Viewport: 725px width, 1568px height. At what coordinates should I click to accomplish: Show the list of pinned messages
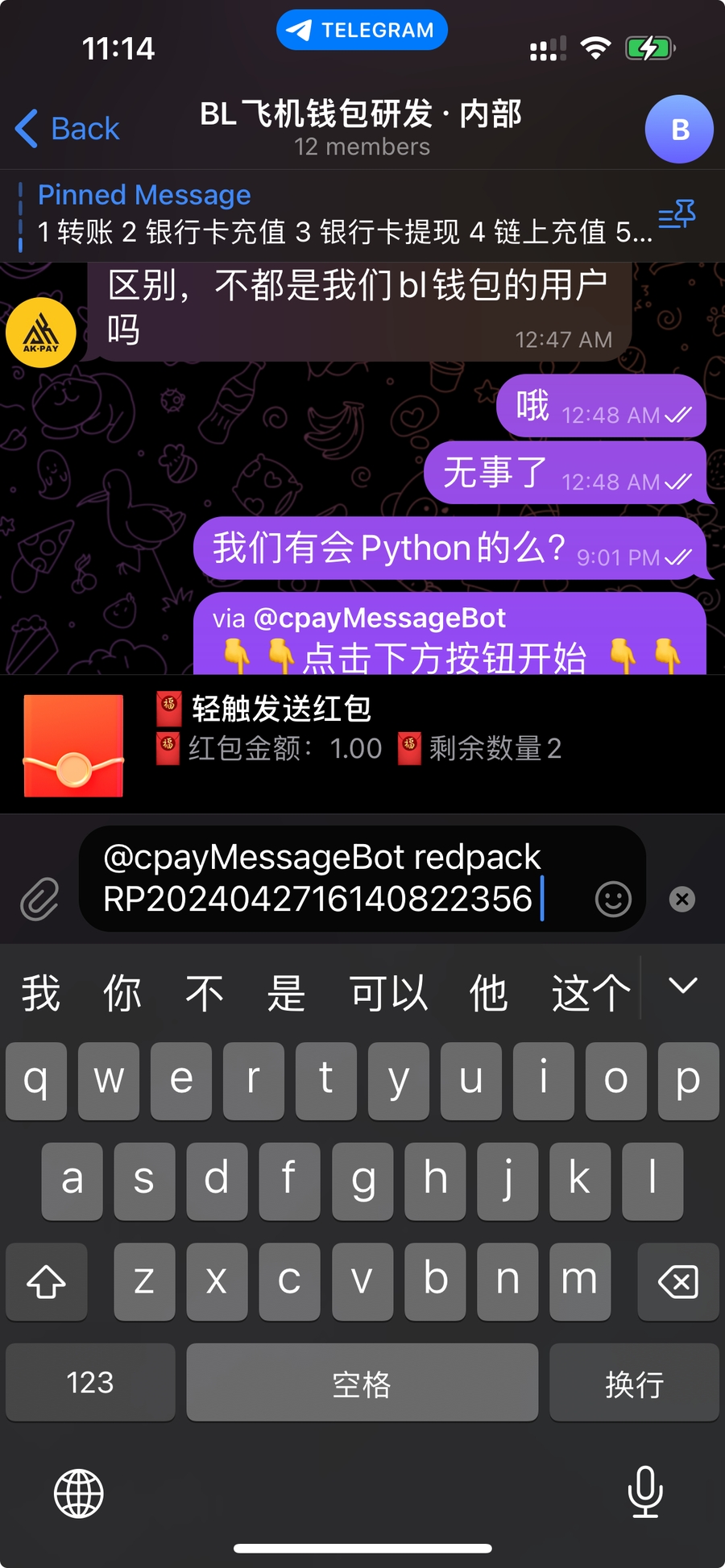click(x=677, y=215)
